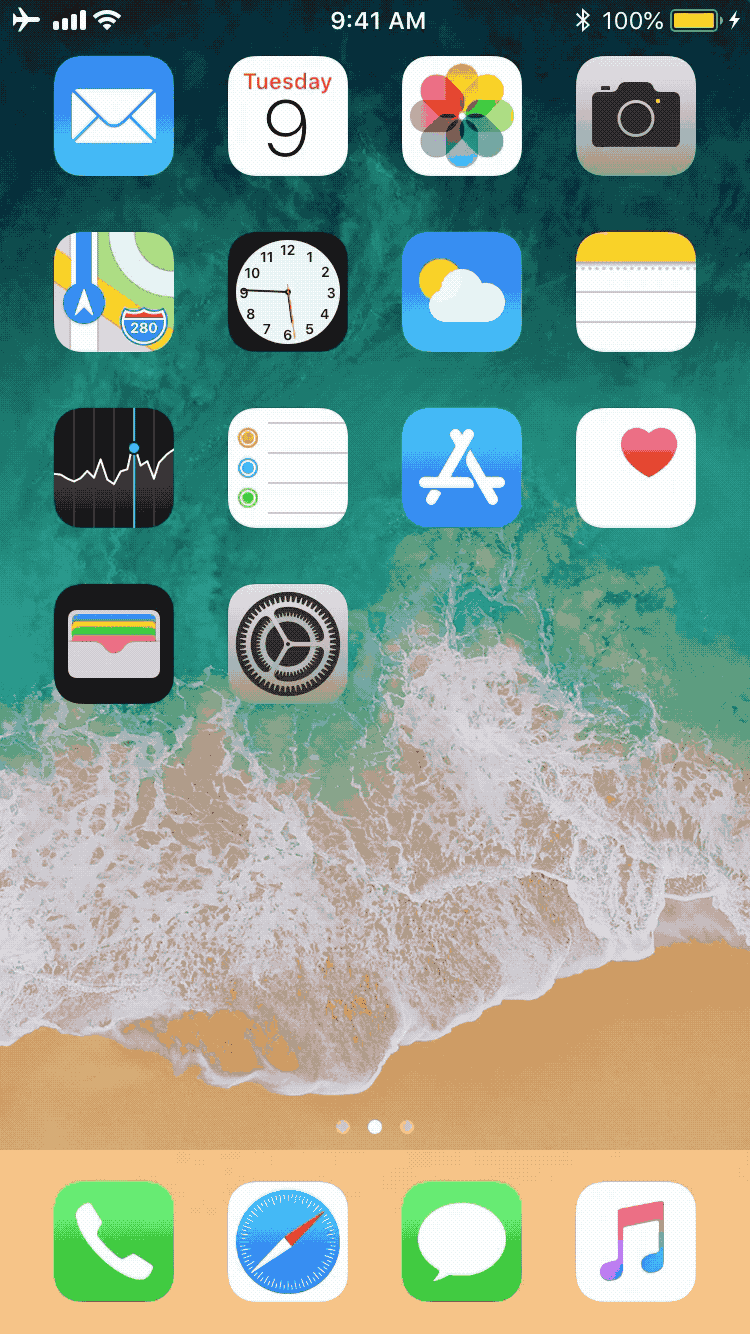This screenshot has height=1334, width=750.
Task: Open Messages from the dock
Action: [x=462, y=1242]
